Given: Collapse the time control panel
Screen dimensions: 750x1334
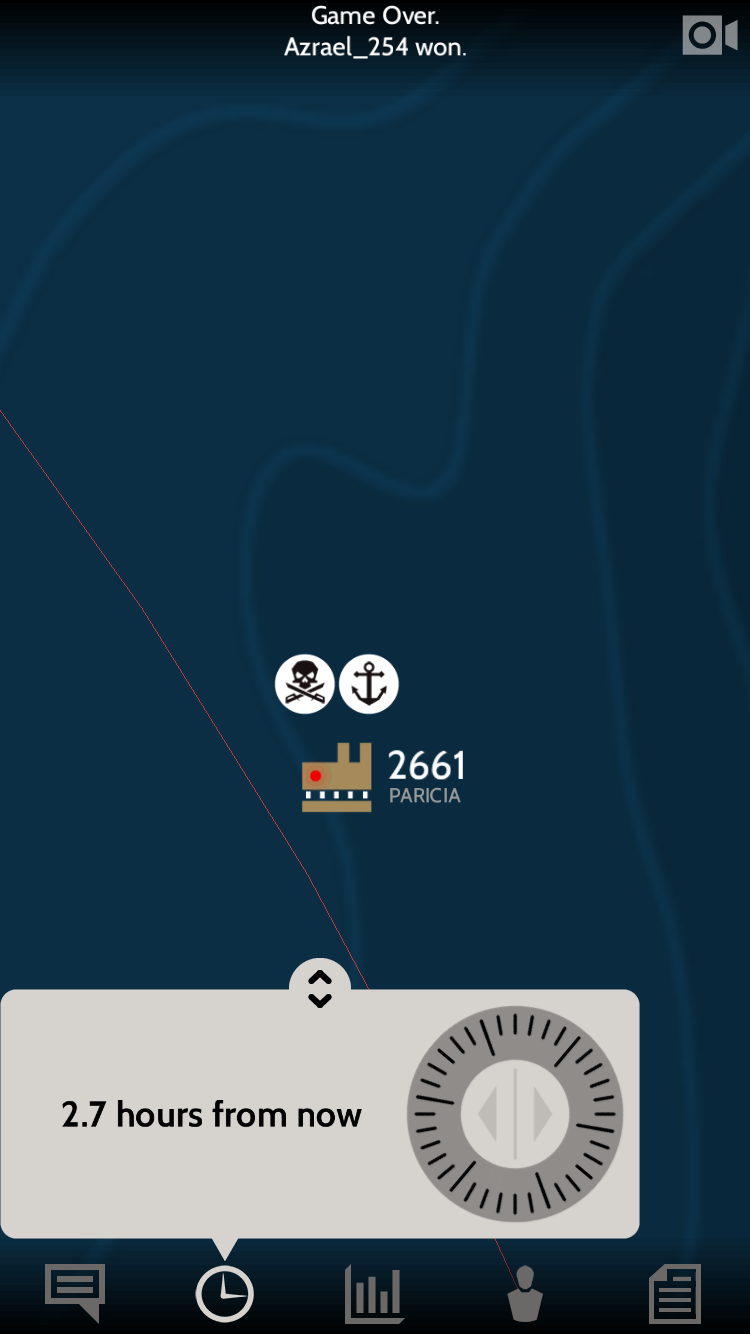Looking at the screenshot, I should point(319,988).
